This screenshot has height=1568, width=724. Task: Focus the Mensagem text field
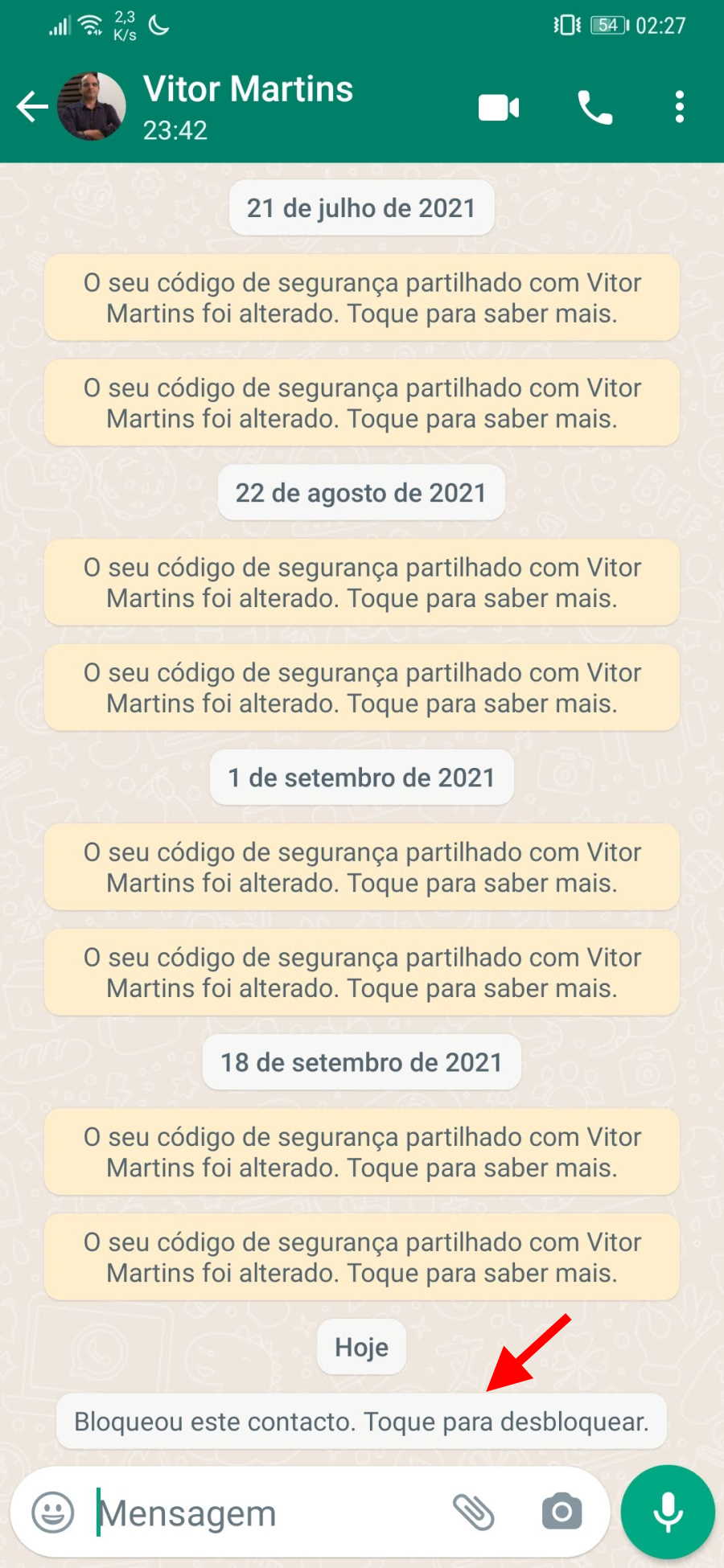click(x=265, y=1513)
